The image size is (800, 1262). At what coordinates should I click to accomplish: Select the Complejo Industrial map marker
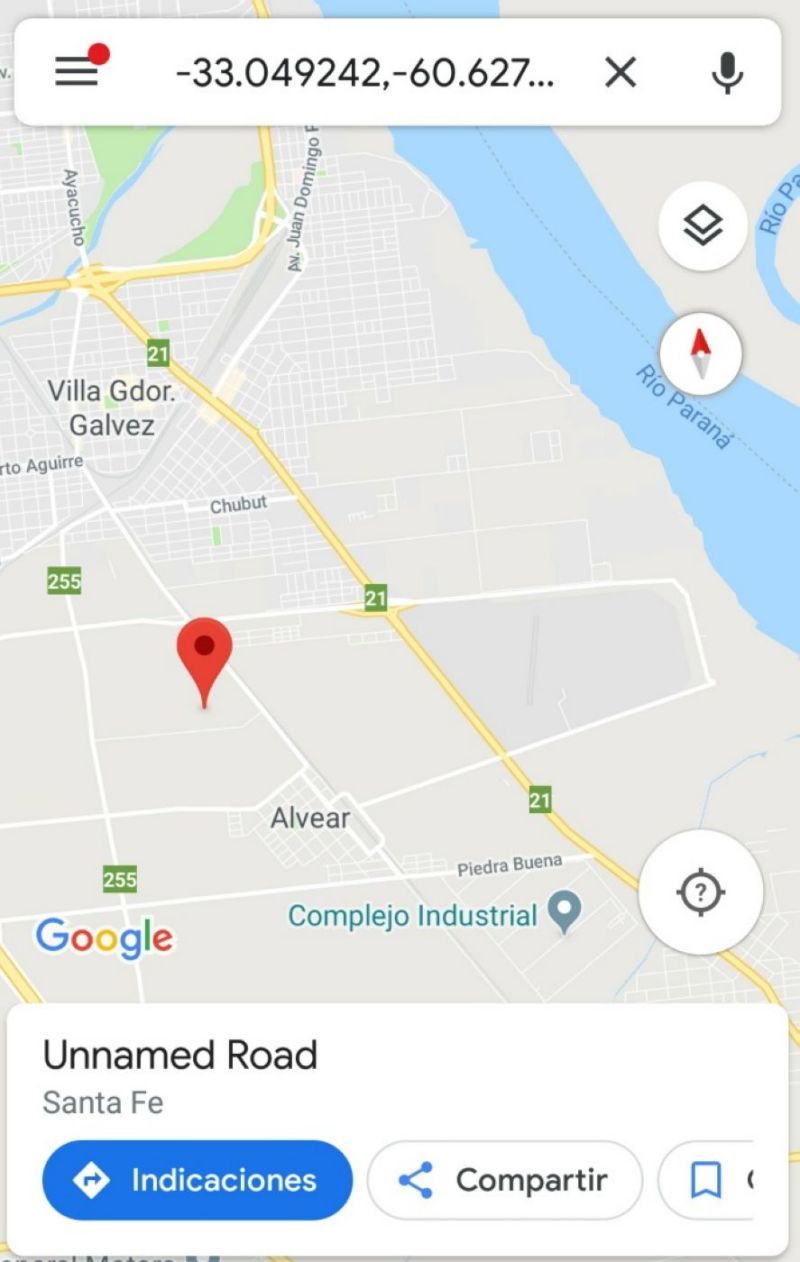click(566, 912)
